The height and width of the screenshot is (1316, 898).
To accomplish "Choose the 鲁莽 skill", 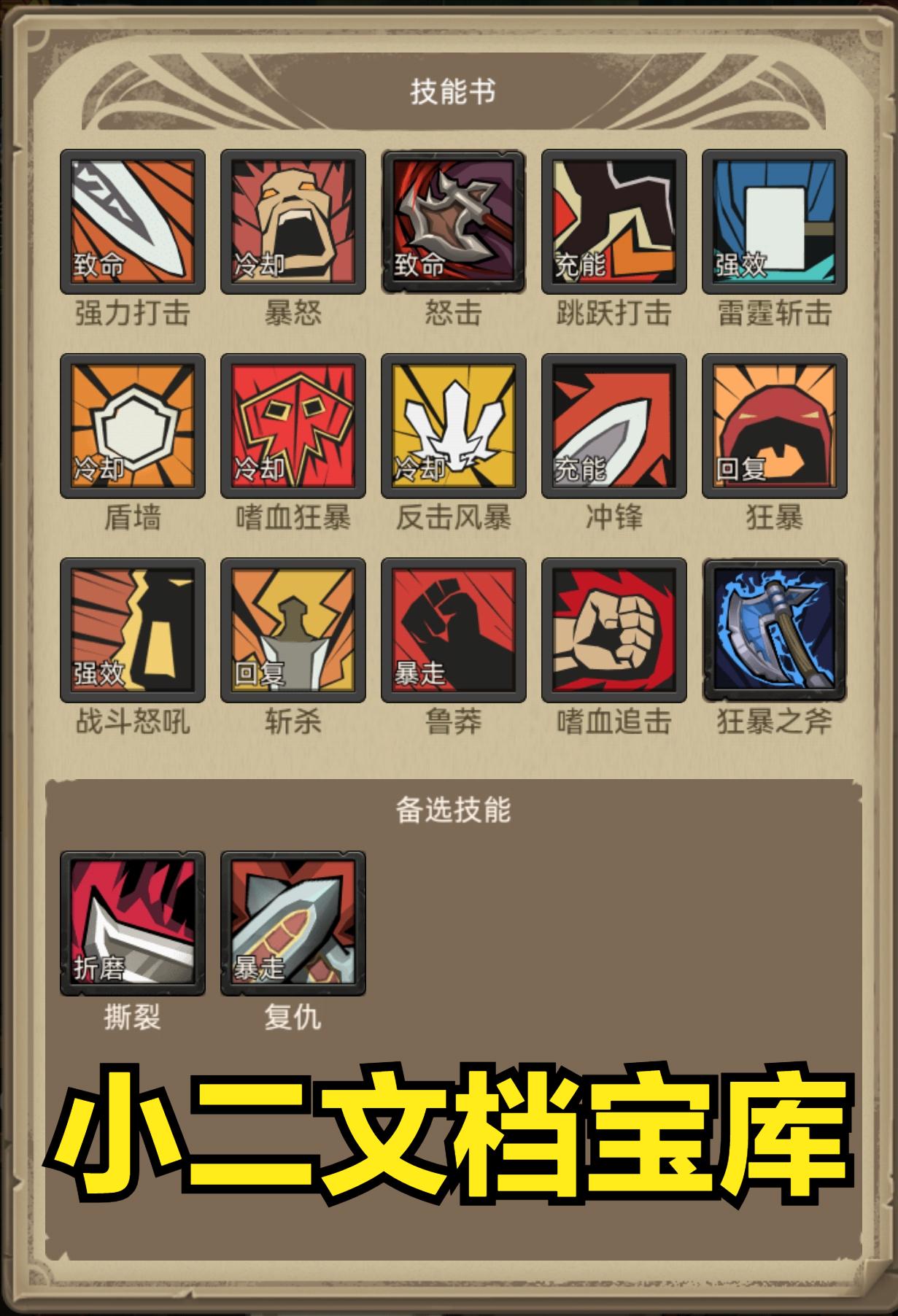I will (453, 630).
